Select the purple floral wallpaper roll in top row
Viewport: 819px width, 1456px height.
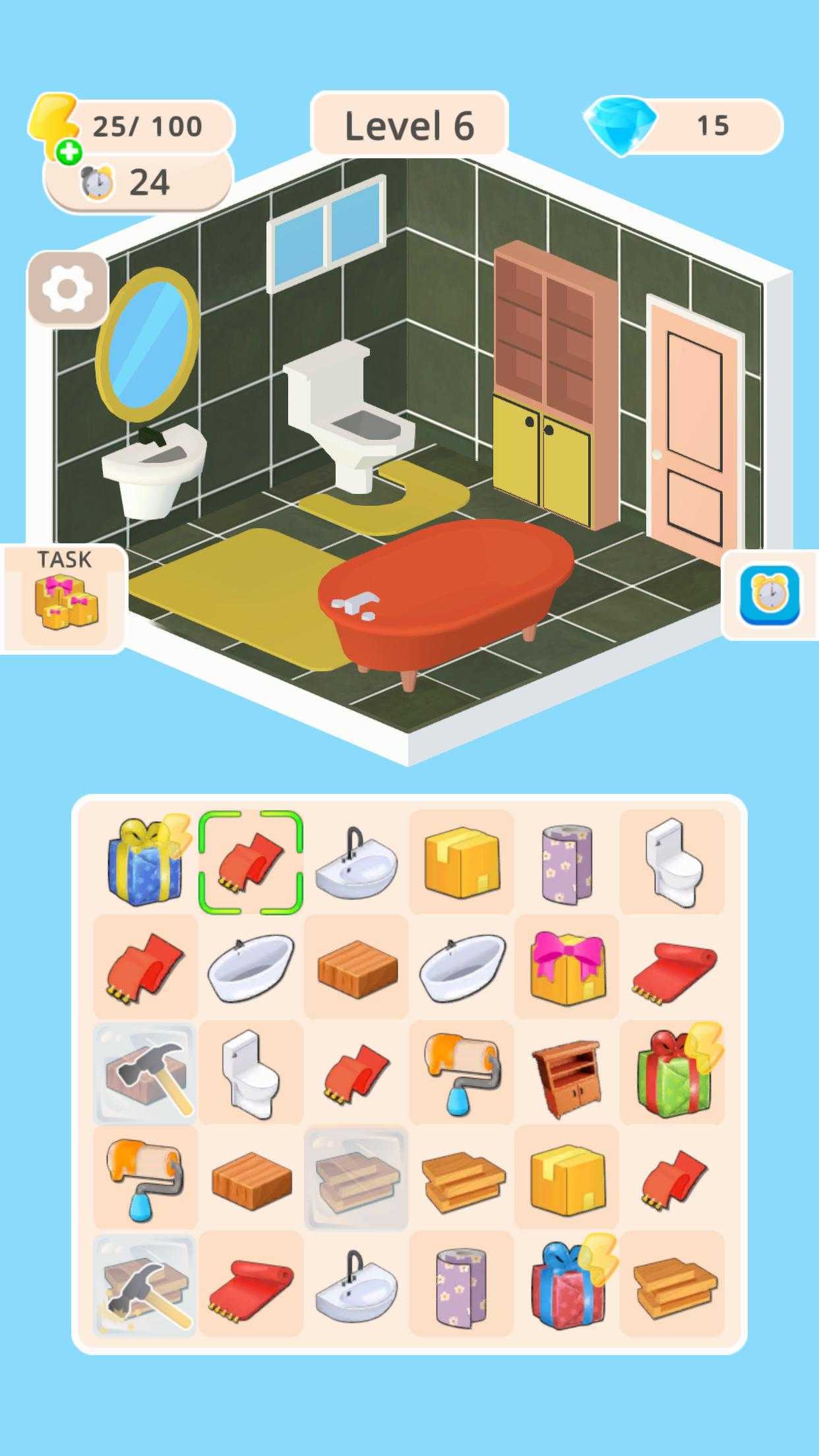(x=567, y=862)
